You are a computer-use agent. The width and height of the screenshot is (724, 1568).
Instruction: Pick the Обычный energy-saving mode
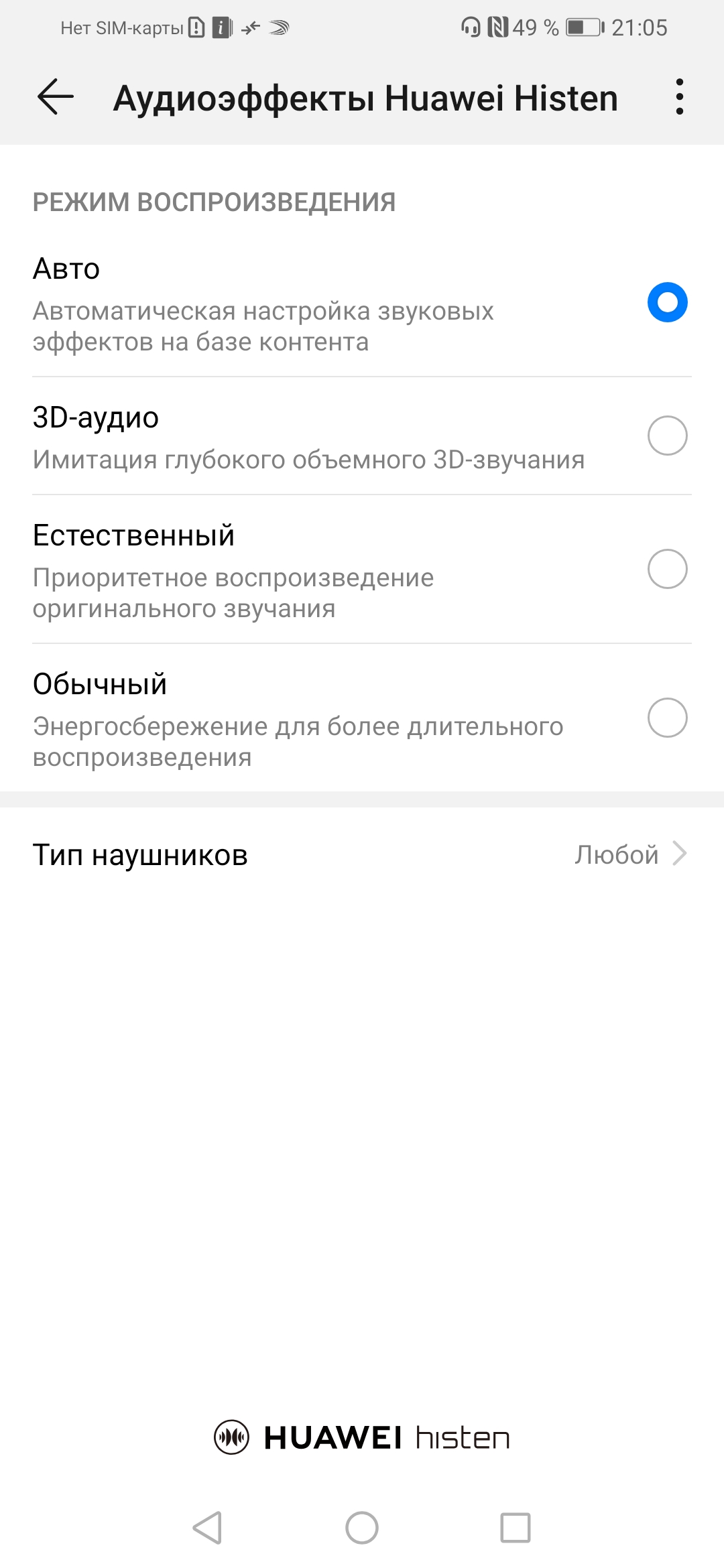[x=667, y=718]
